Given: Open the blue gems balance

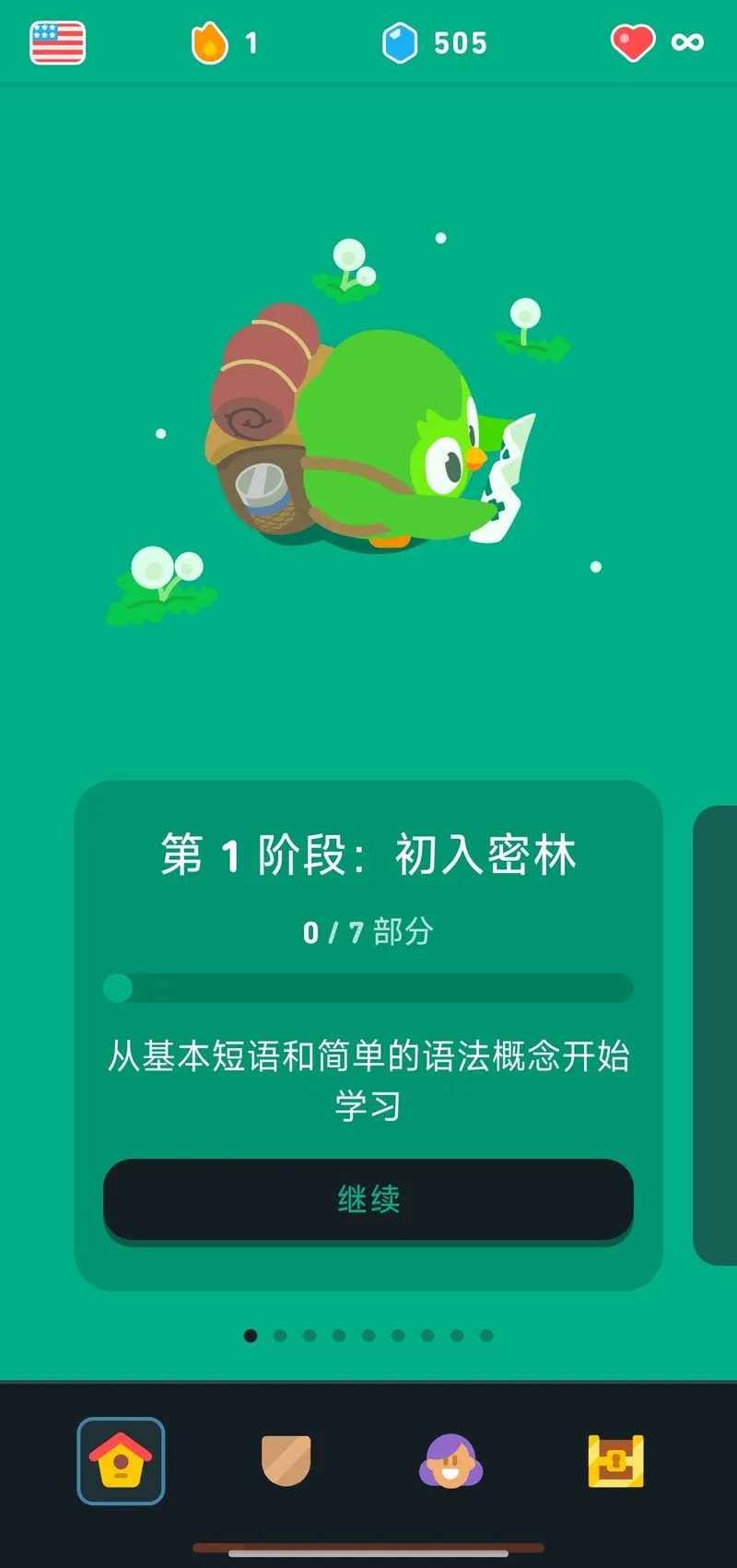Looking at the screenshot, I should point(433,41).
